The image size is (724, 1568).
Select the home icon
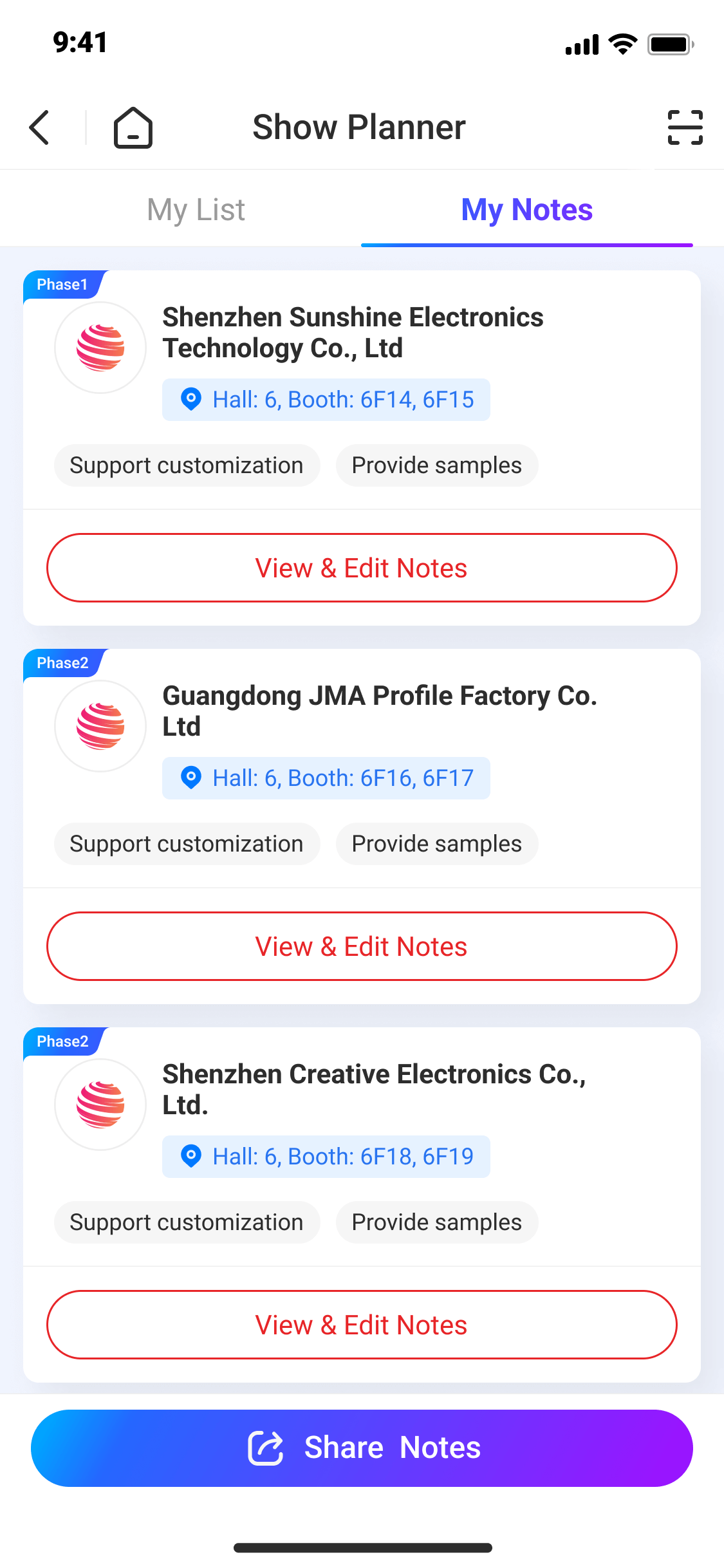[133, 127]
